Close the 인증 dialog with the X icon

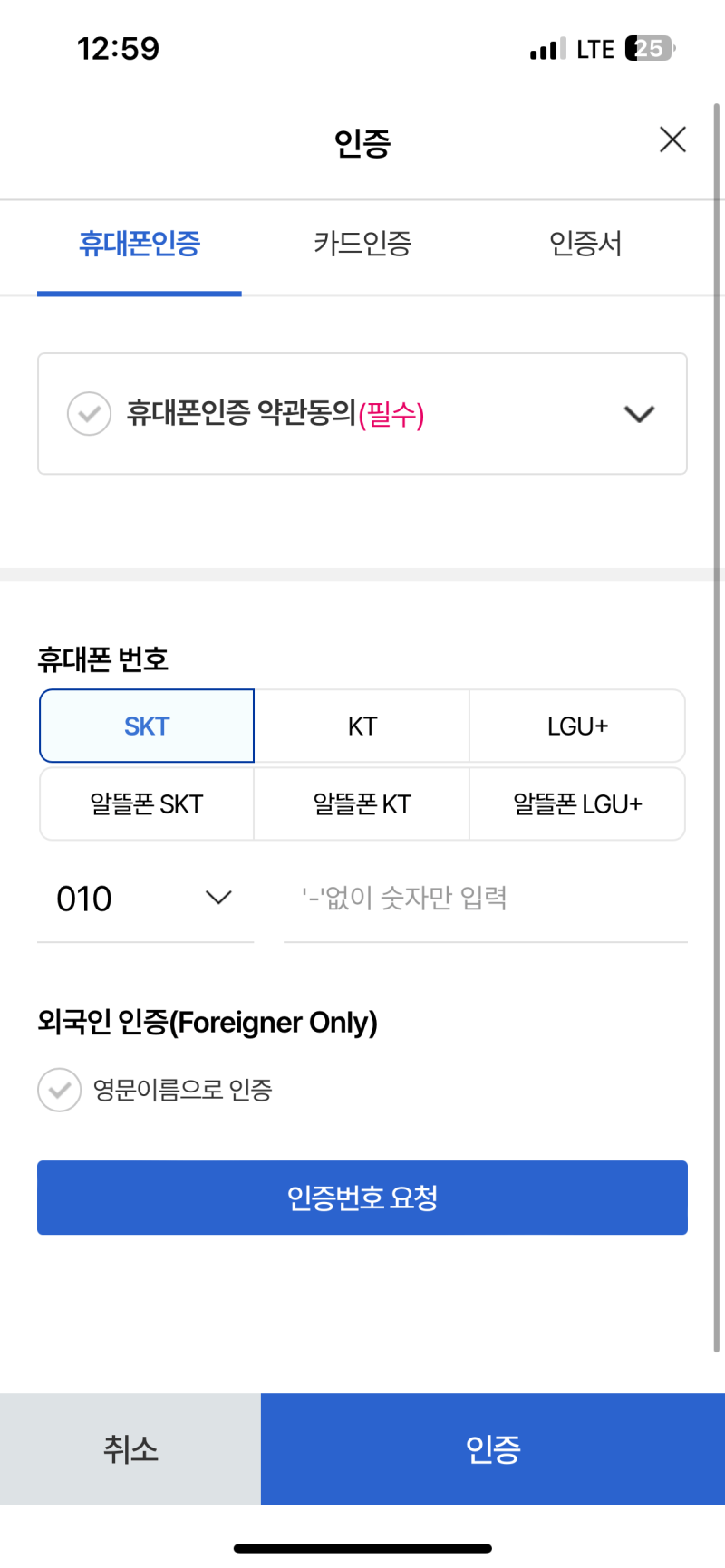[x=672, y=139]
